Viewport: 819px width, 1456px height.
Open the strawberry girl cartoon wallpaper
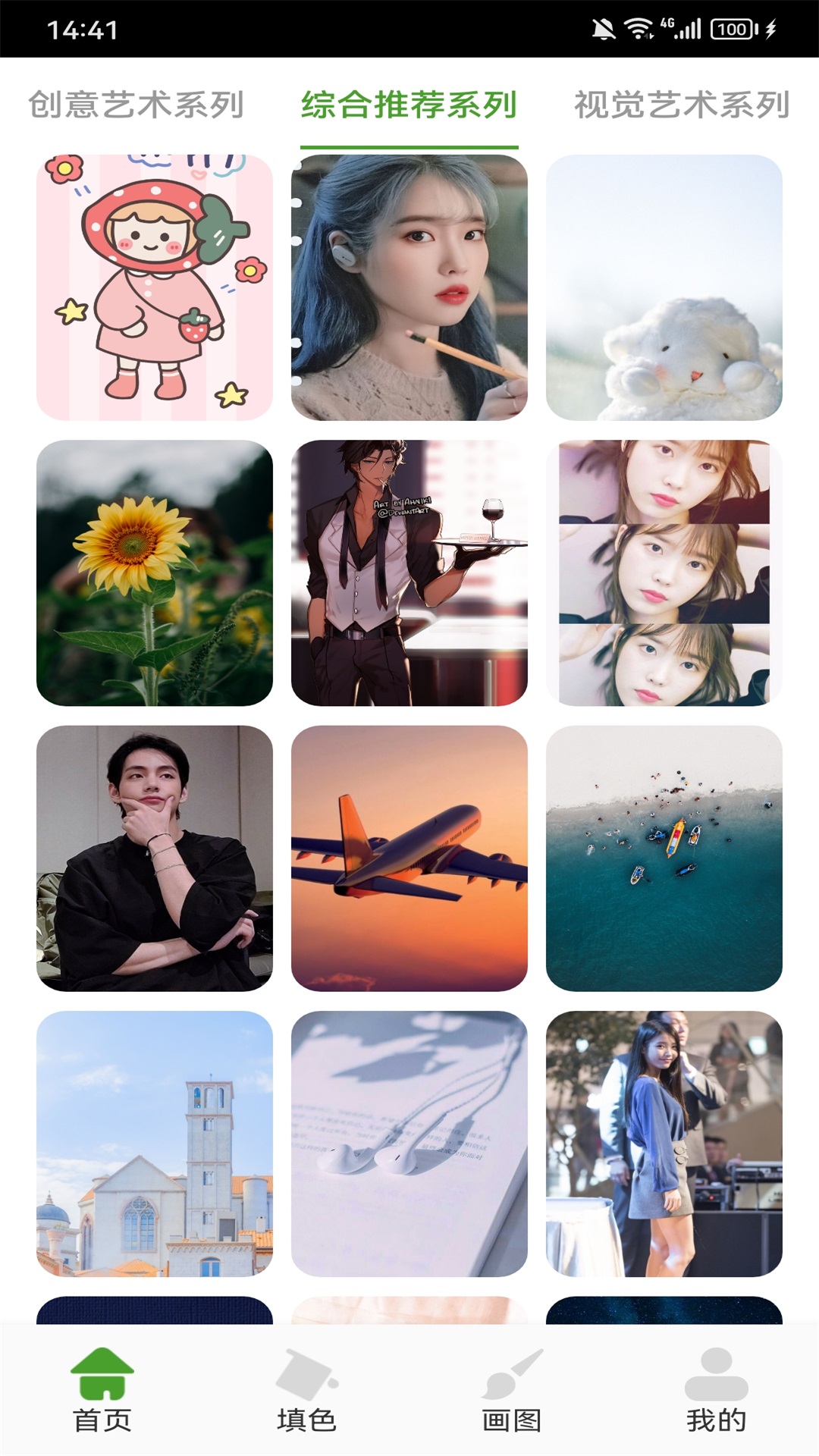[155, 287]
